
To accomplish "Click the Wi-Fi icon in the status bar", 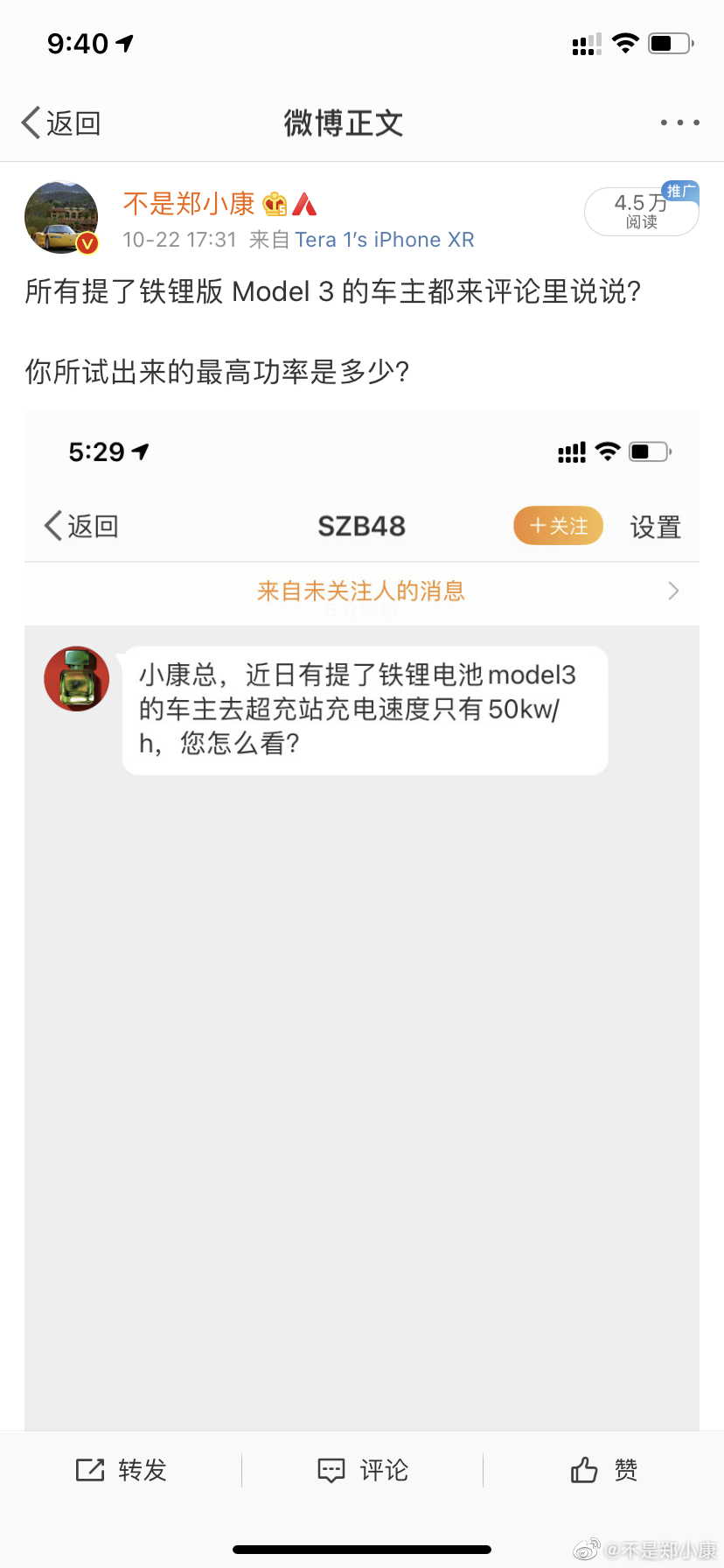I will 626,41.
